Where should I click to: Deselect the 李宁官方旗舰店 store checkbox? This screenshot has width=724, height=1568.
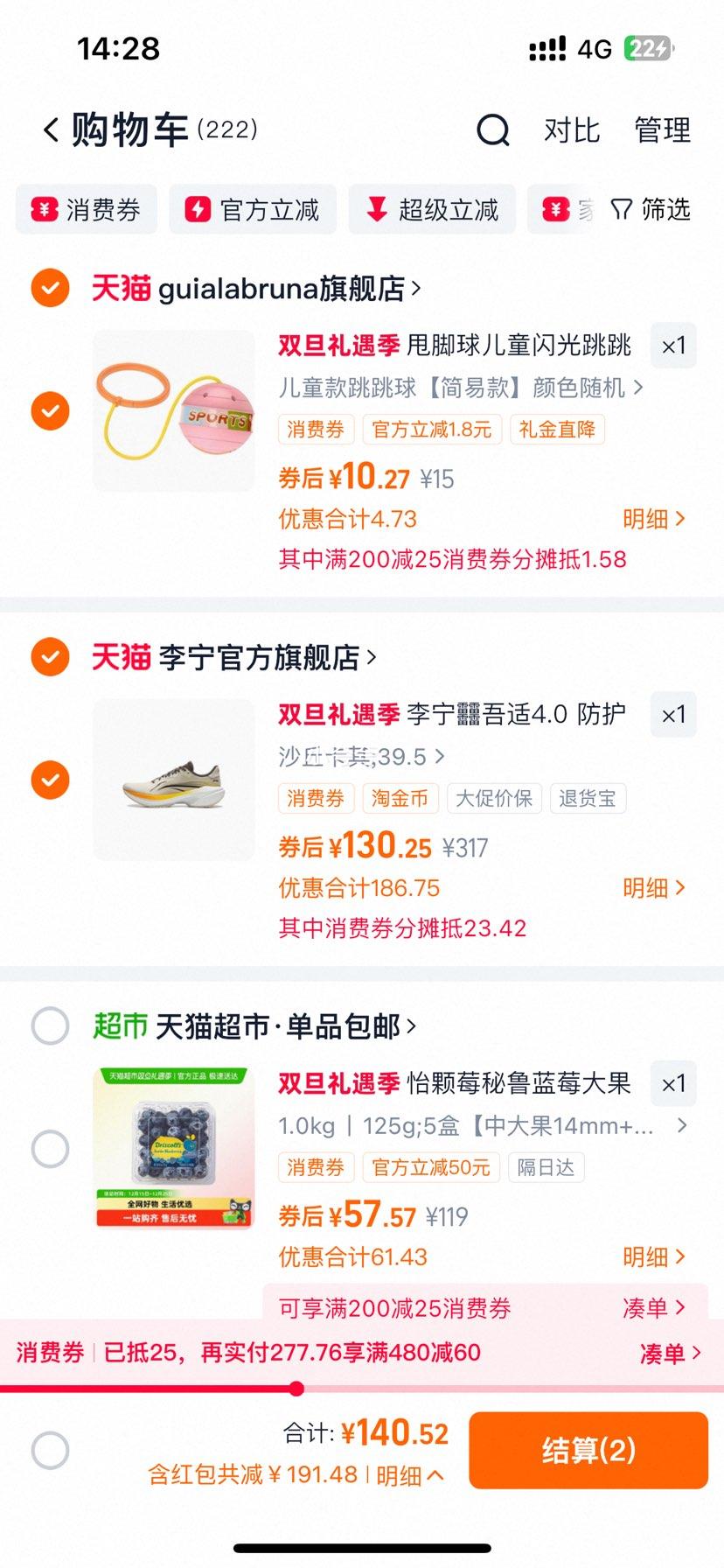50,657
